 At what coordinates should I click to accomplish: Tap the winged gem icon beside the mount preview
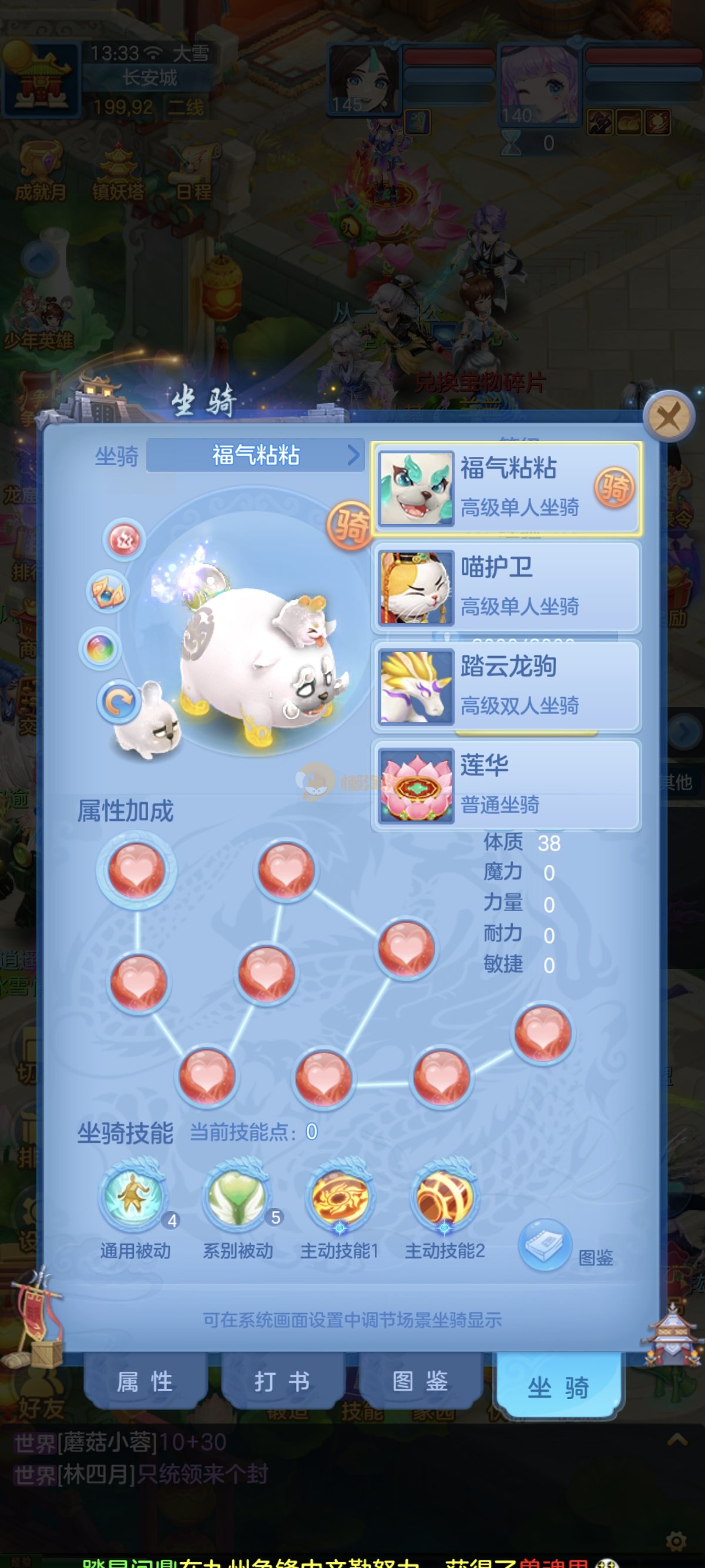point(108,591)
